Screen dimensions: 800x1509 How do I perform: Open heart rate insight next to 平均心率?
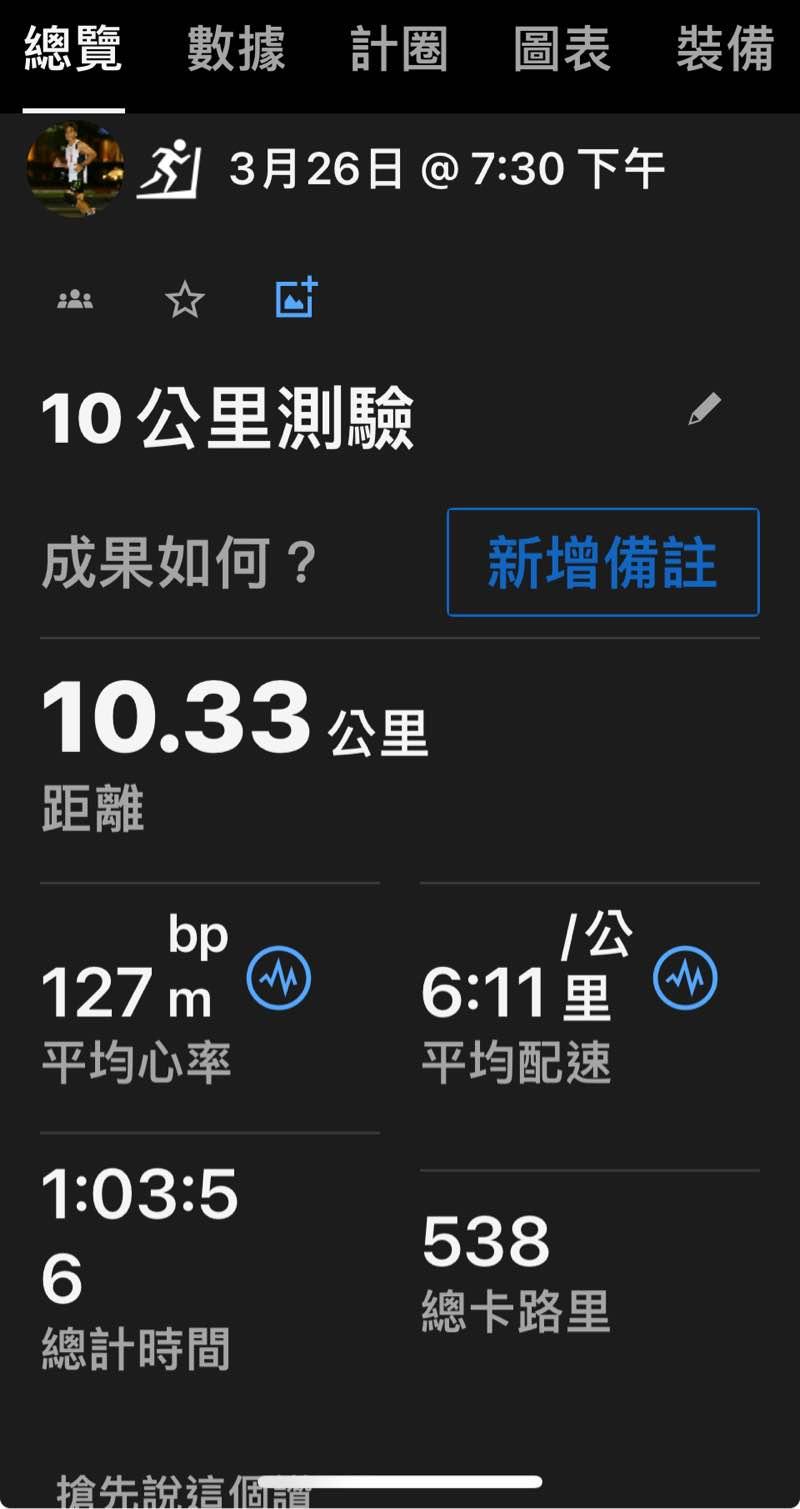(x=279, y=977)
